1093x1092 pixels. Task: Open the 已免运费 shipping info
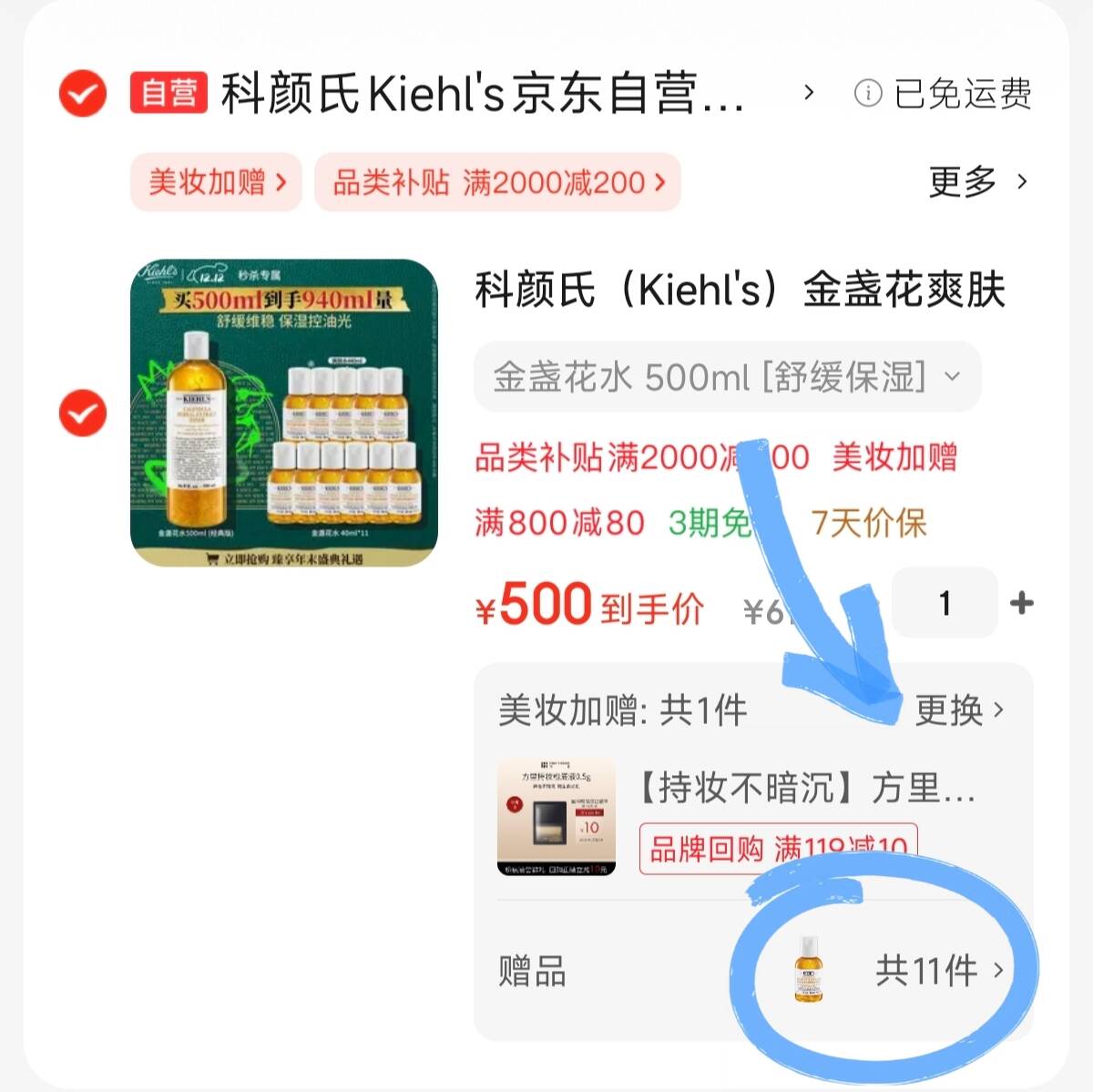944,93
